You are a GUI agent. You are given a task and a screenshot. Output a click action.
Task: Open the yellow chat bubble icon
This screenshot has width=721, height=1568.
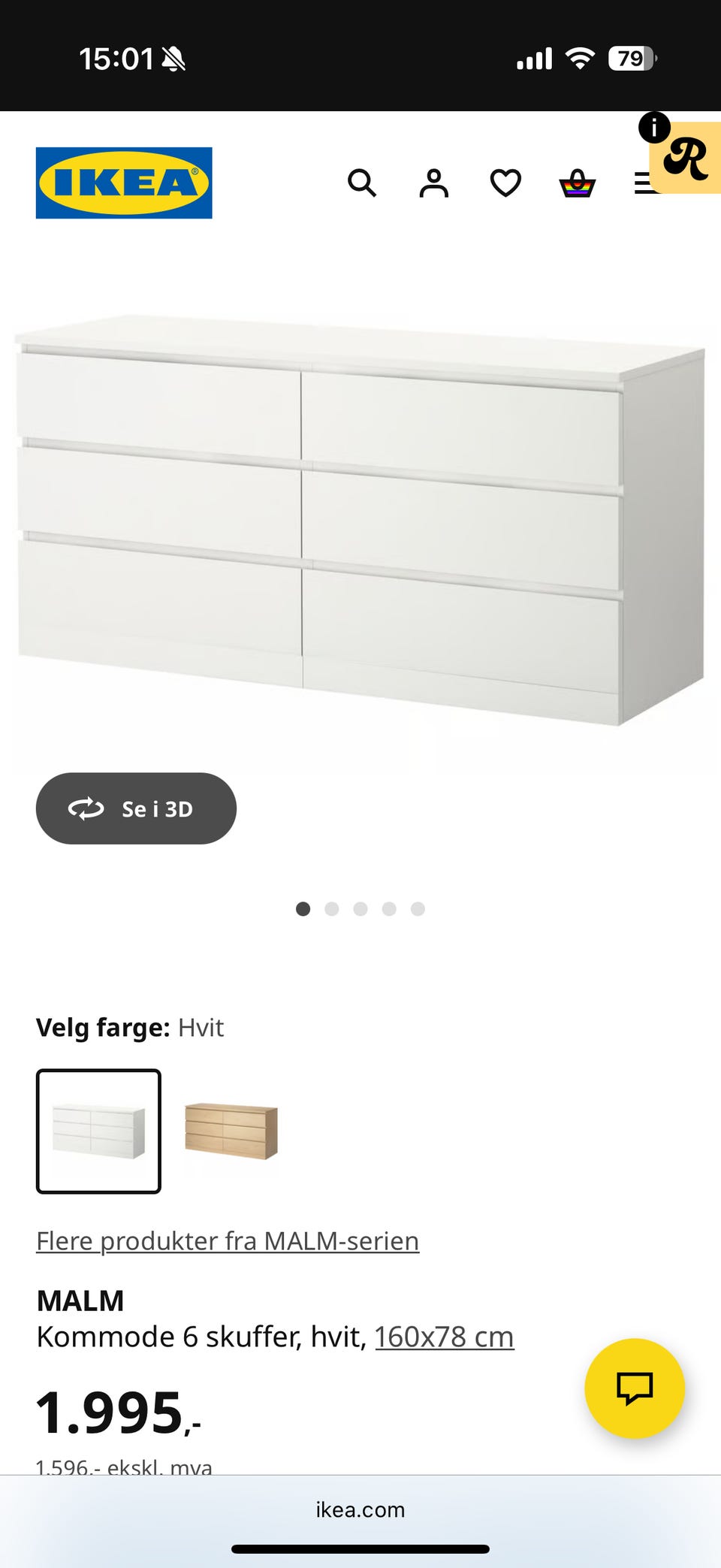635,1389
